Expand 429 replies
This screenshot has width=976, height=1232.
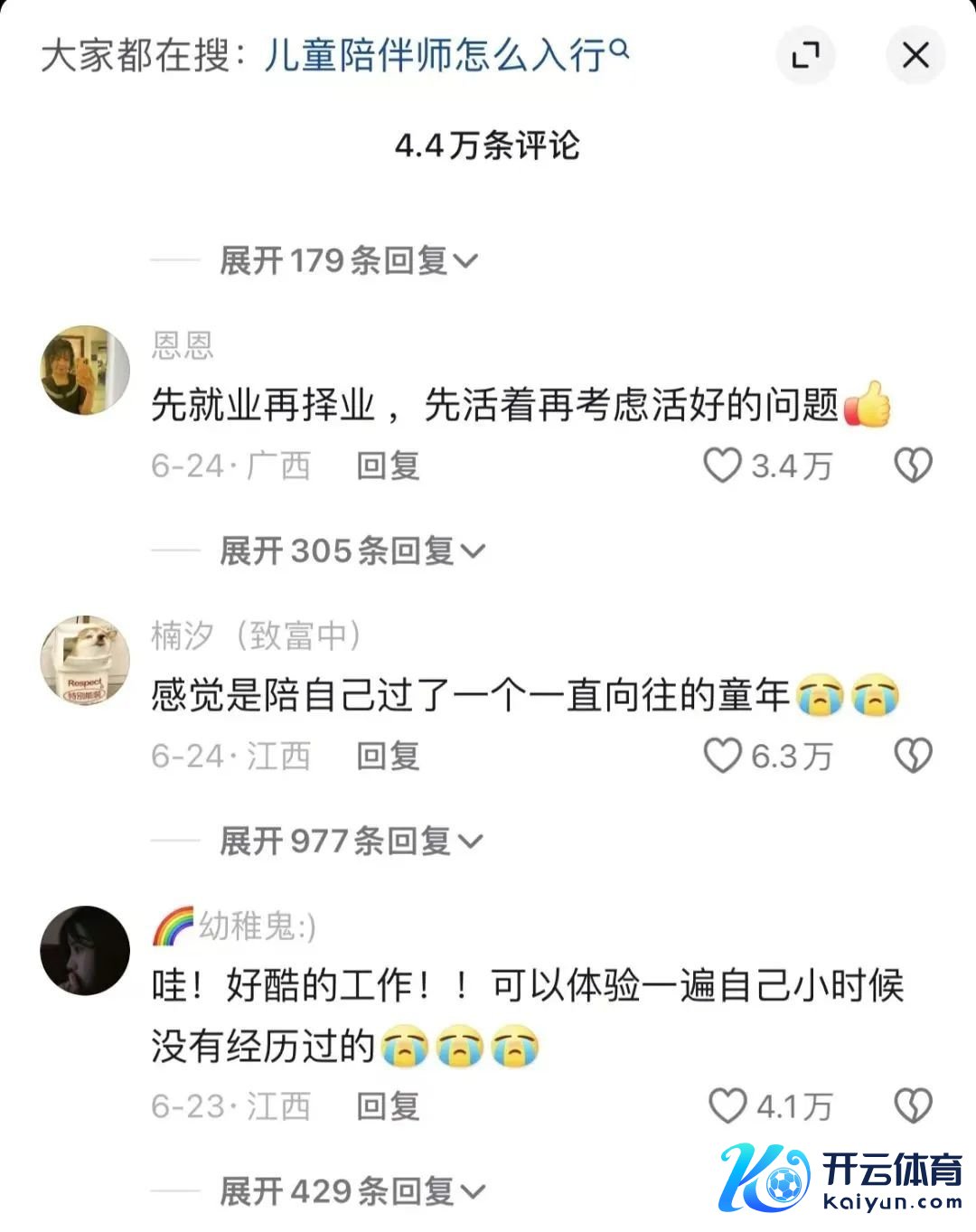point(352,1191)
